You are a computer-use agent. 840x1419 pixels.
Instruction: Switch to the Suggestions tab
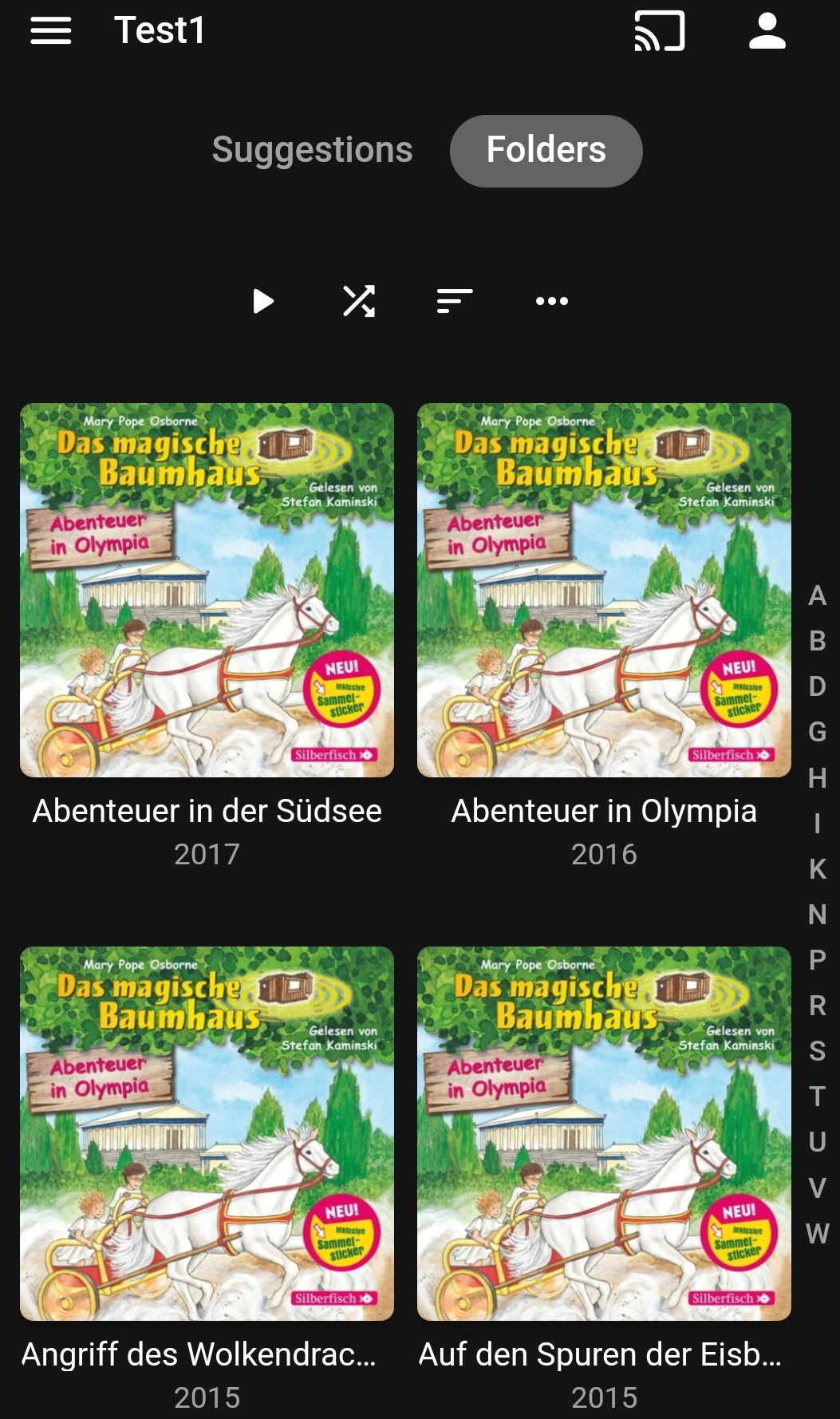(x=312, y=150)
